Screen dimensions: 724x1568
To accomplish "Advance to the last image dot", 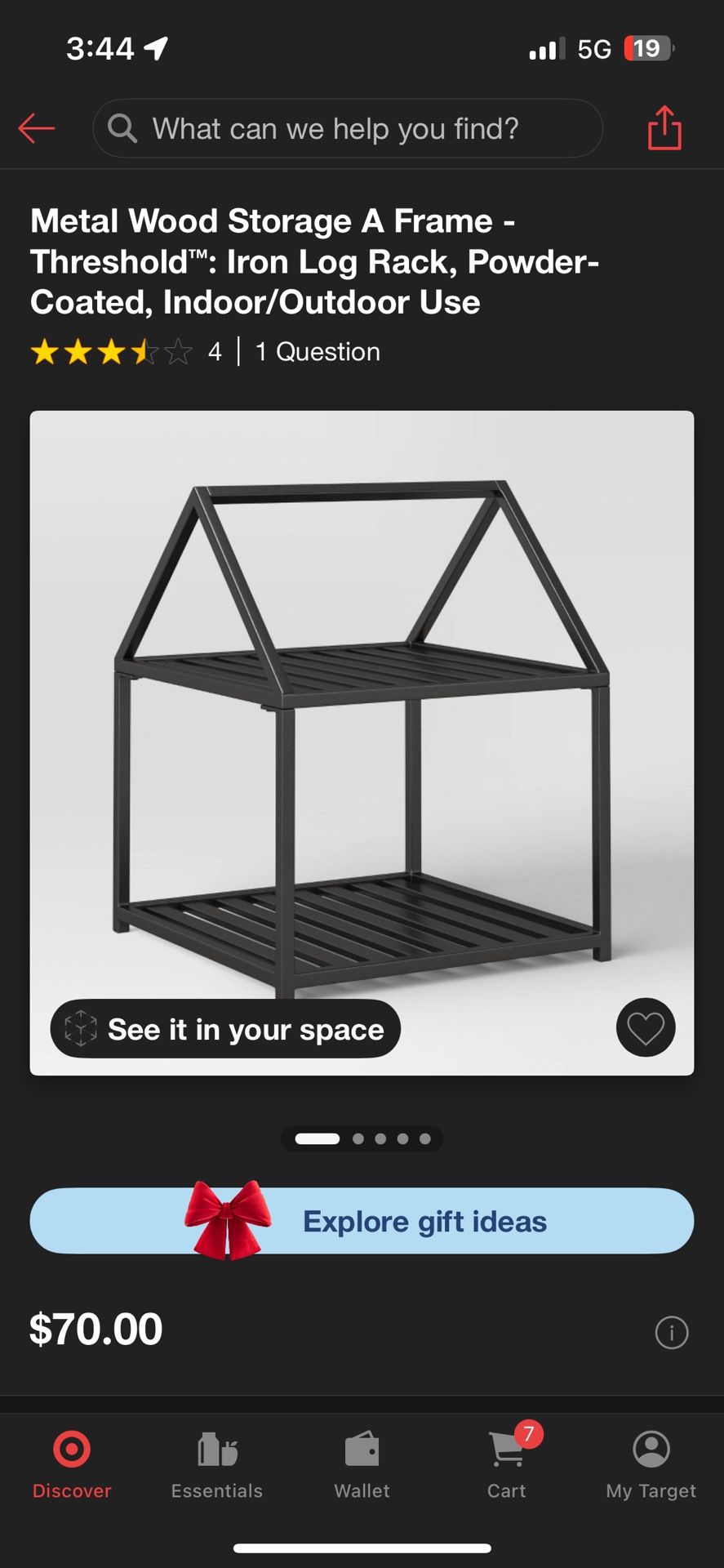I will [425, 1138].
